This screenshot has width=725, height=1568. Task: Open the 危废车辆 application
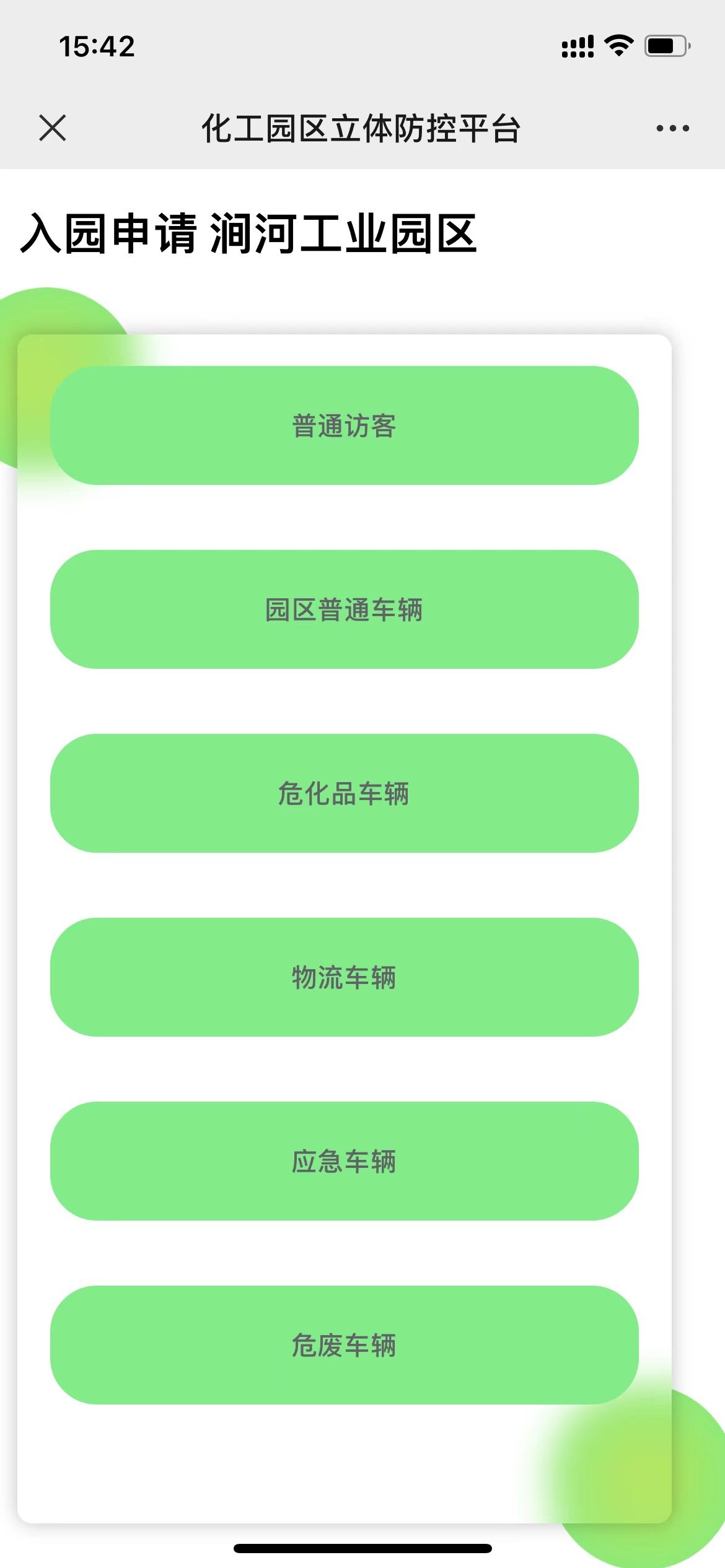point(344,1345)
